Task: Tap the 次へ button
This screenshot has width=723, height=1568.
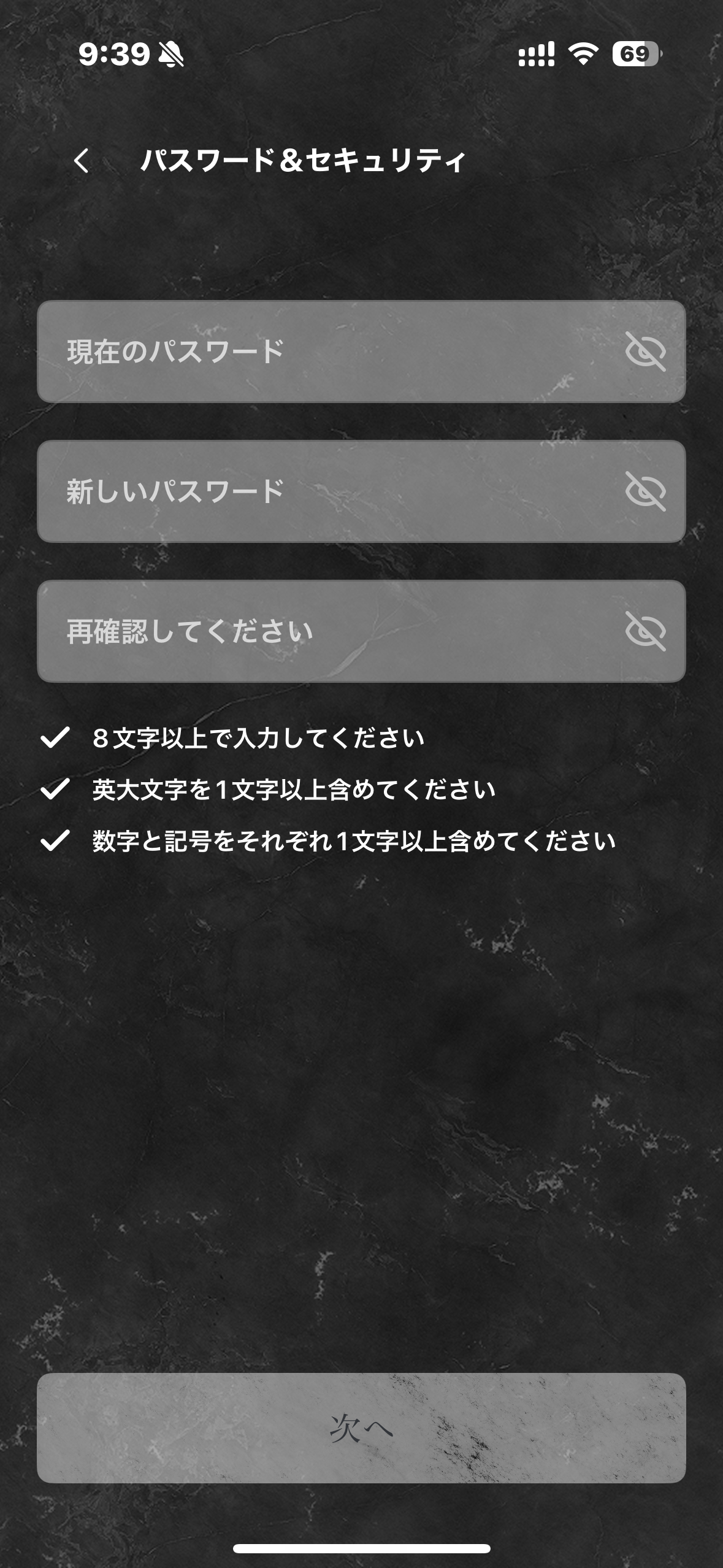Action: tap(361, 1428)
